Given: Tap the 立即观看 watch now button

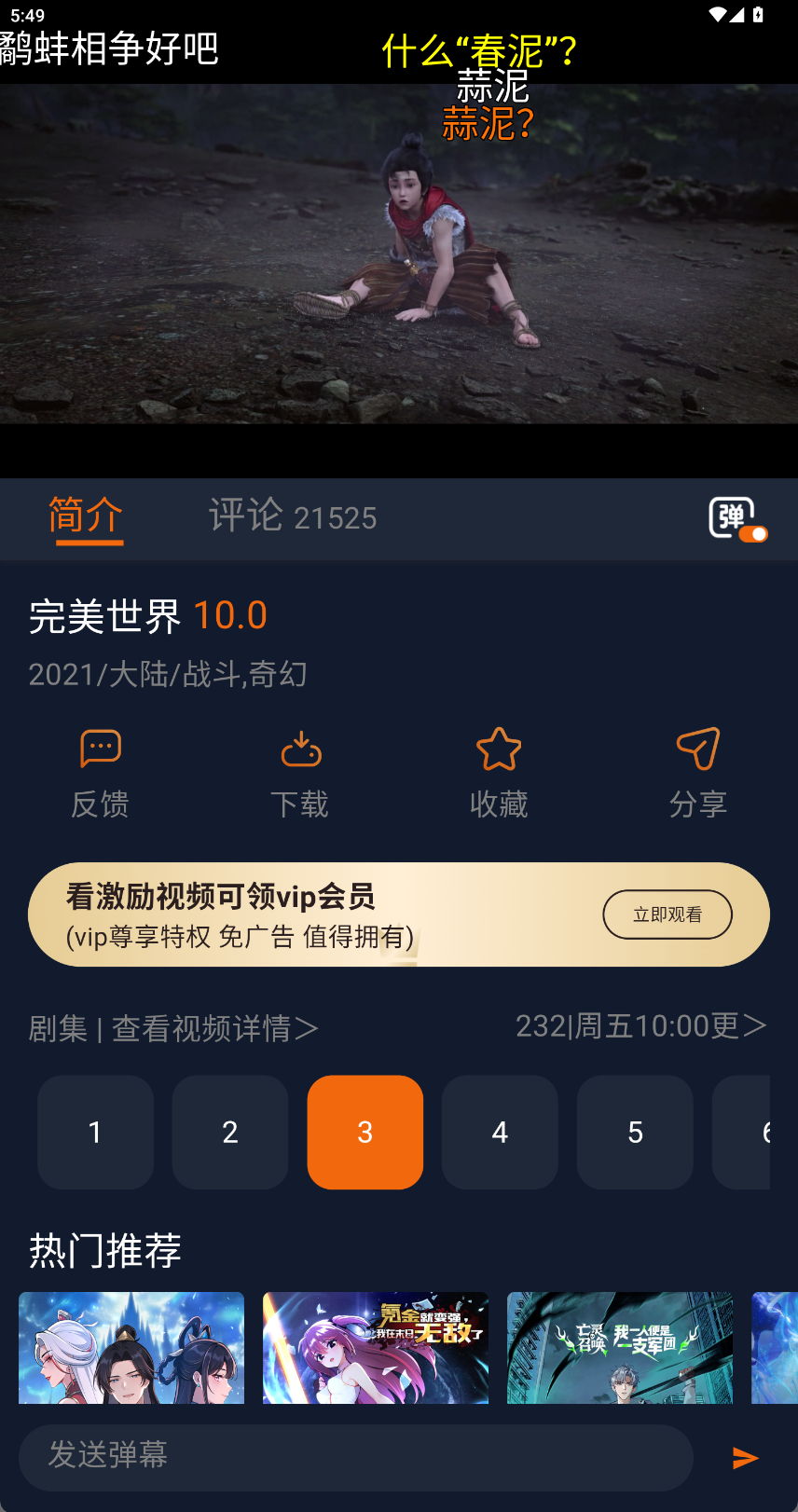Looking at the screenshot, I should (667, 914).
